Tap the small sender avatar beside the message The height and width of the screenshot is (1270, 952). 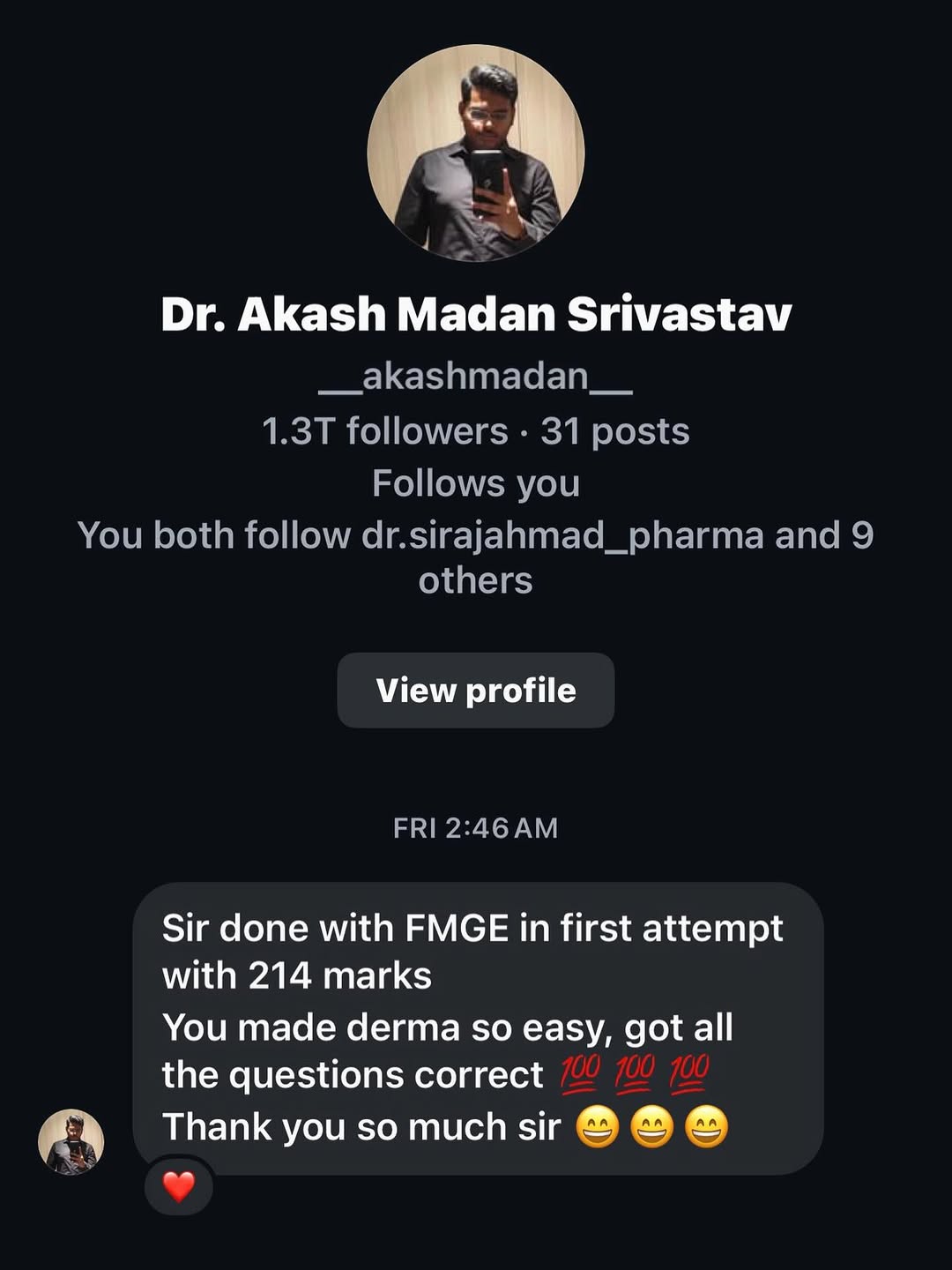click(x=71, y=1141)
